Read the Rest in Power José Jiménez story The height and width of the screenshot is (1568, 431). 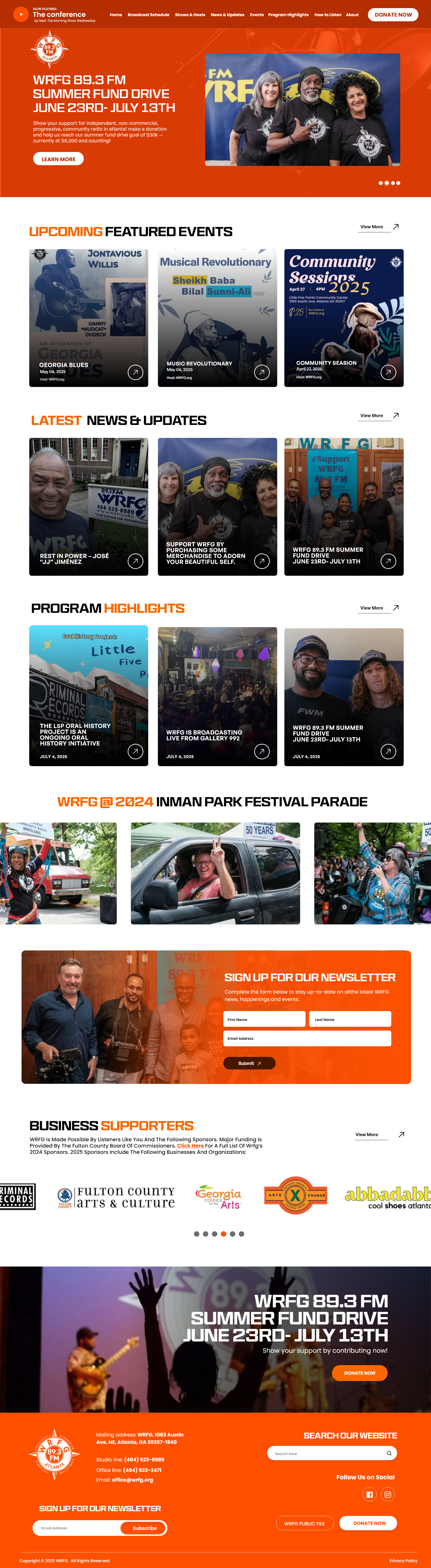point(135,561)
